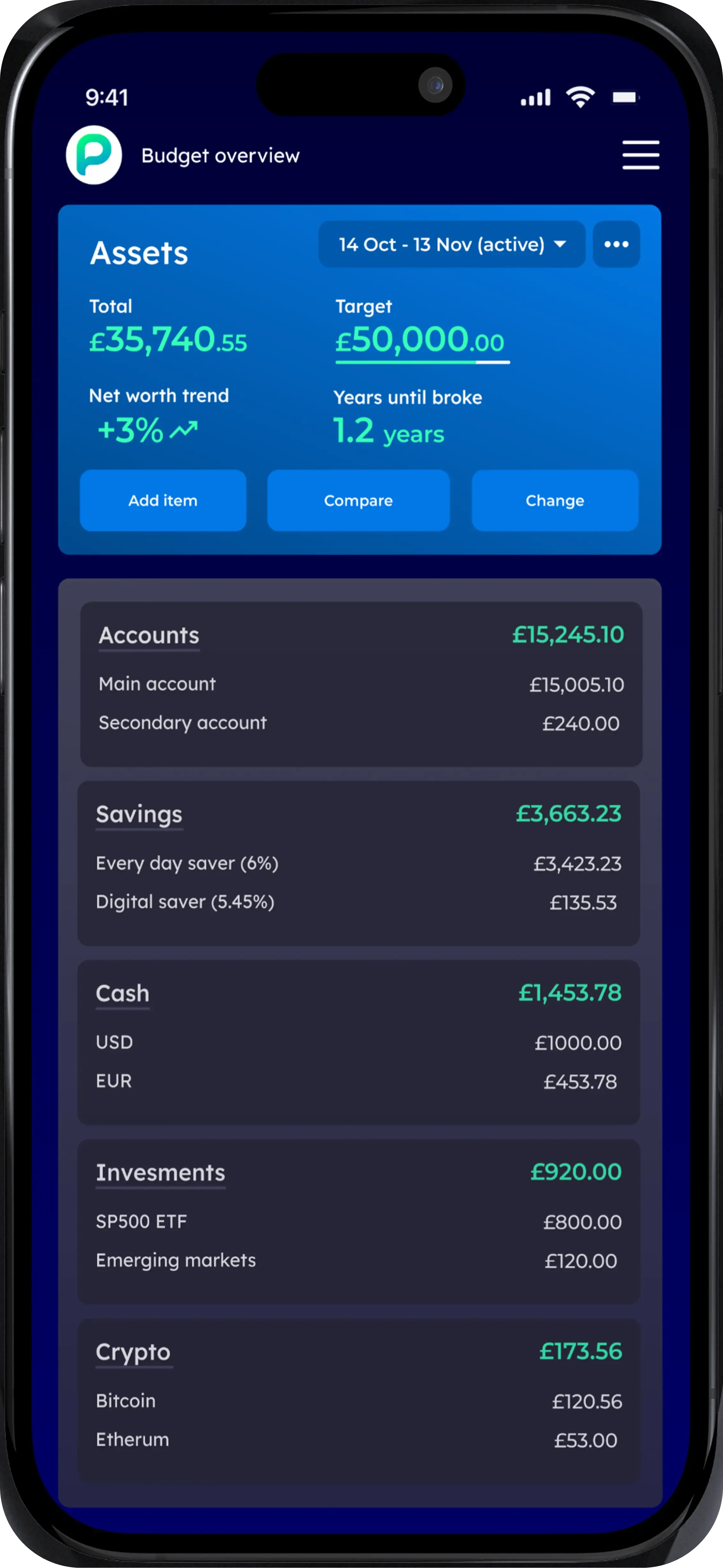
Task: Open the Invesments section heading
Action: pos(160,1172)
